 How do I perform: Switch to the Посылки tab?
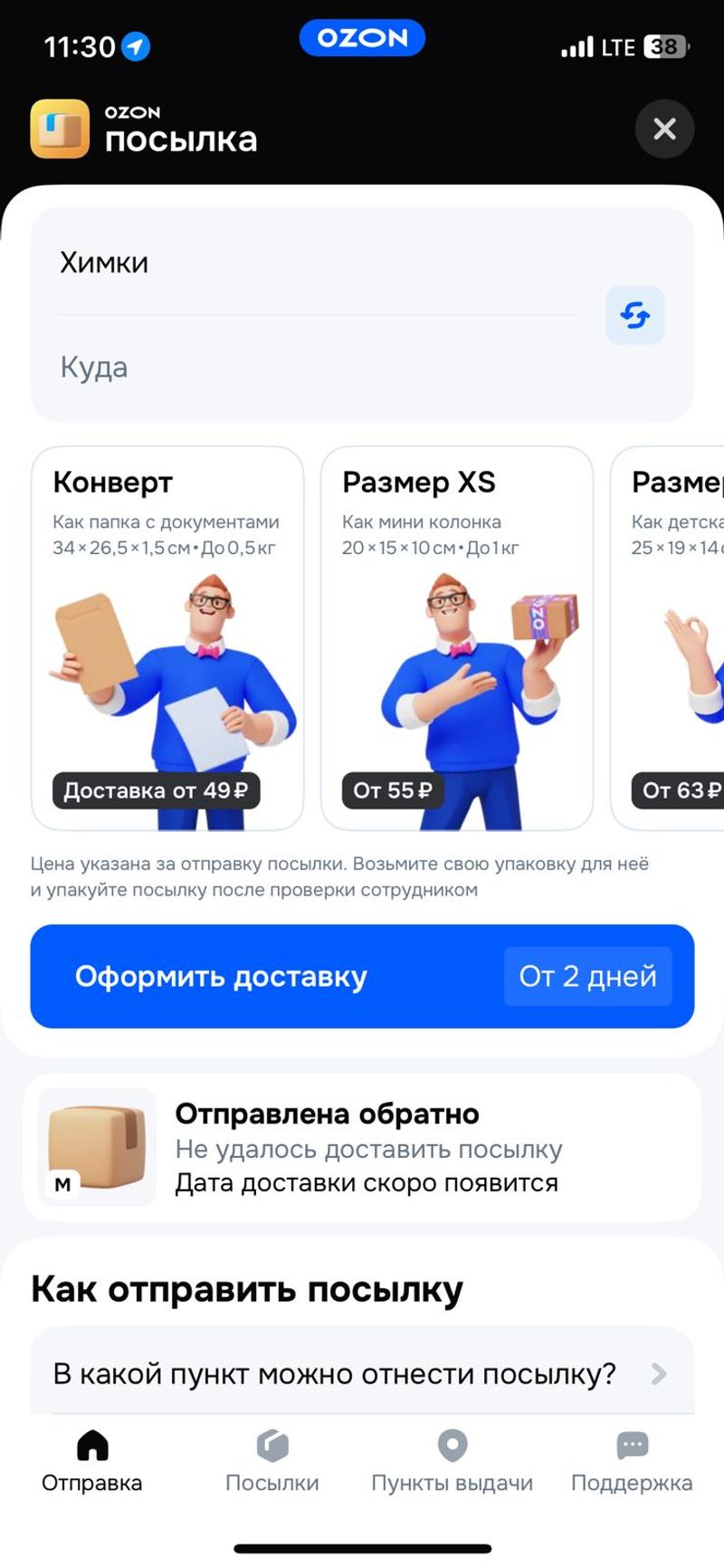271,1460
